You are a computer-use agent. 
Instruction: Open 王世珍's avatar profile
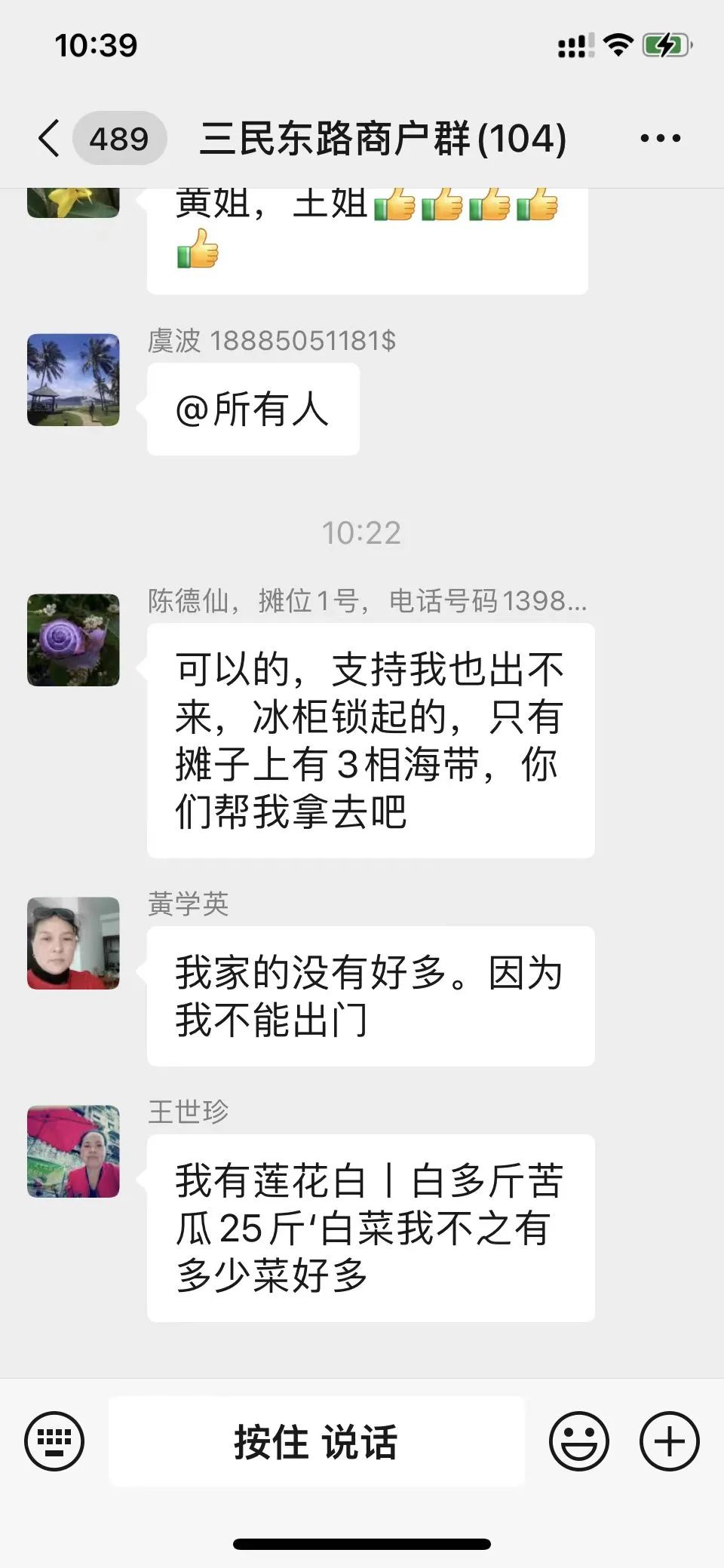(73, 1151)
